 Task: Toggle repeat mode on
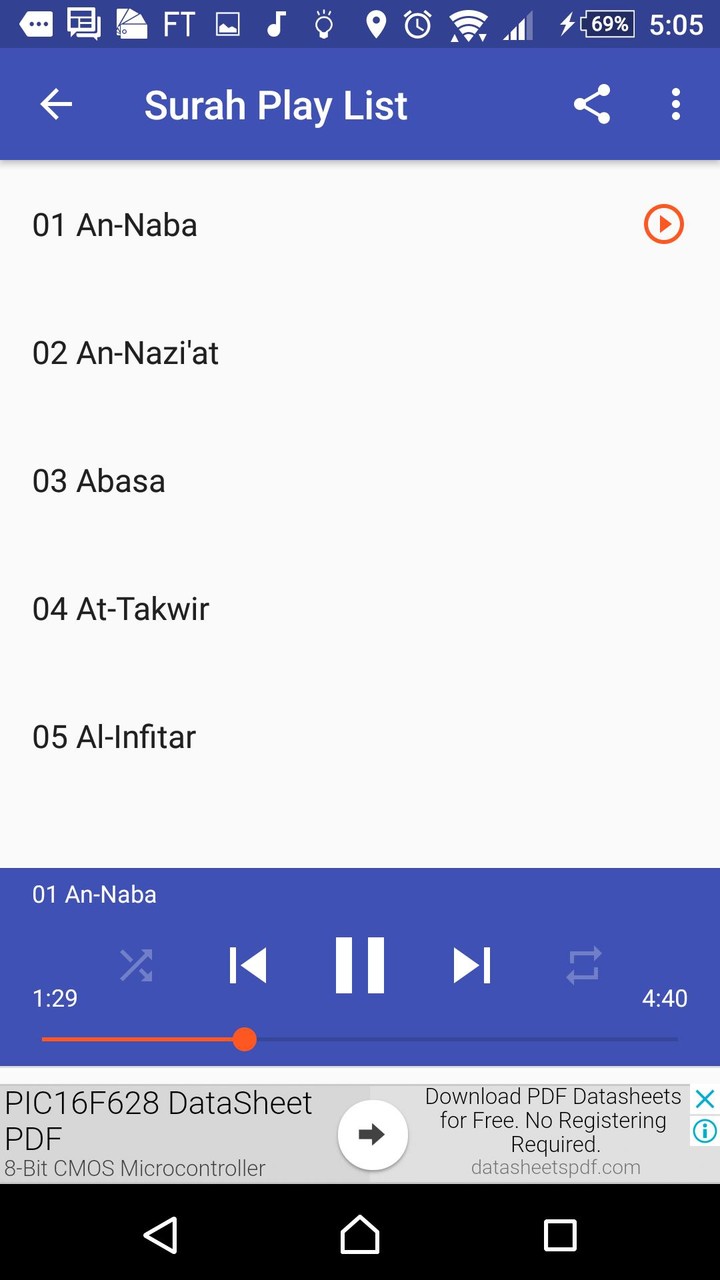tap(582, 964)
